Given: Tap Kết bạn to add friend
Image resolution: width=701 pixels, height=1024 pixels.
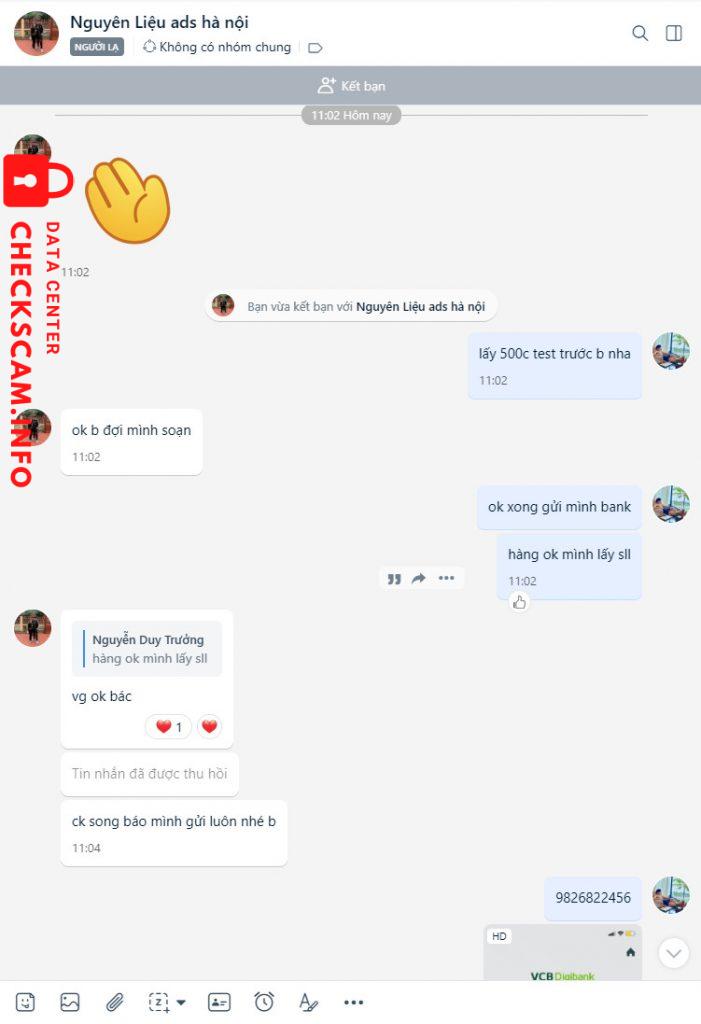Looking at the screenshot, I should click(x=350, y=86).
